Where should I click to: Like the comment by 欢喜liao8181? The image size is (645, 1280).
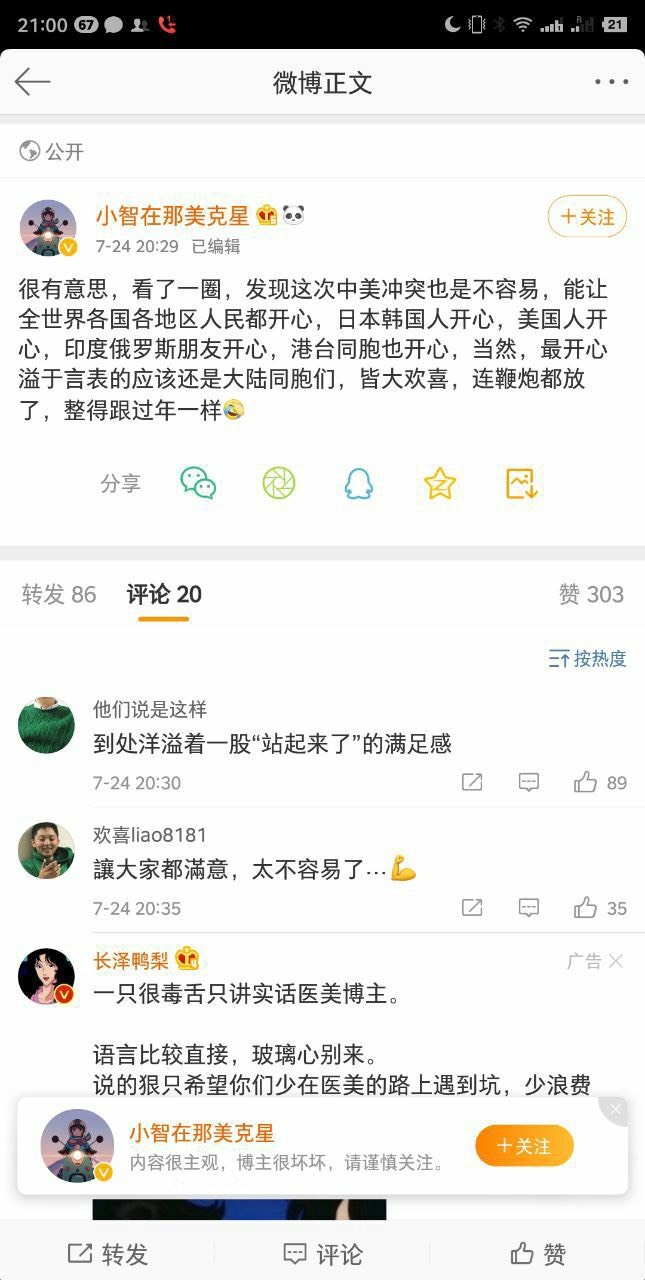click(x=600, y=908)
